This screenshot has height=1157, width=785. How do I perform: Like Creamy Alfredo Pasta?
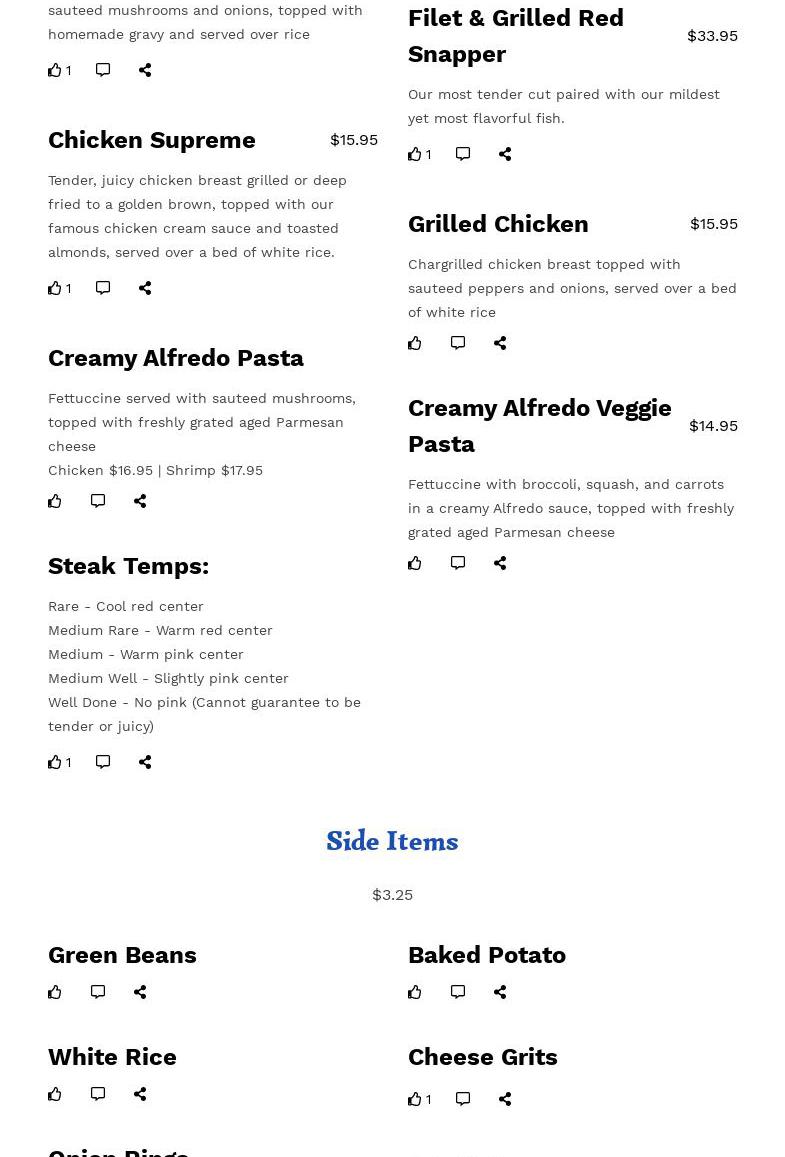coord(55,501)
